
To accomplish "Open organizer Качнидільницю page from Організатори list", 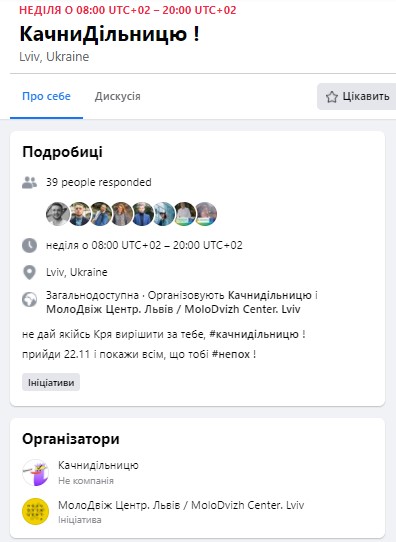I will click(98, 465).
